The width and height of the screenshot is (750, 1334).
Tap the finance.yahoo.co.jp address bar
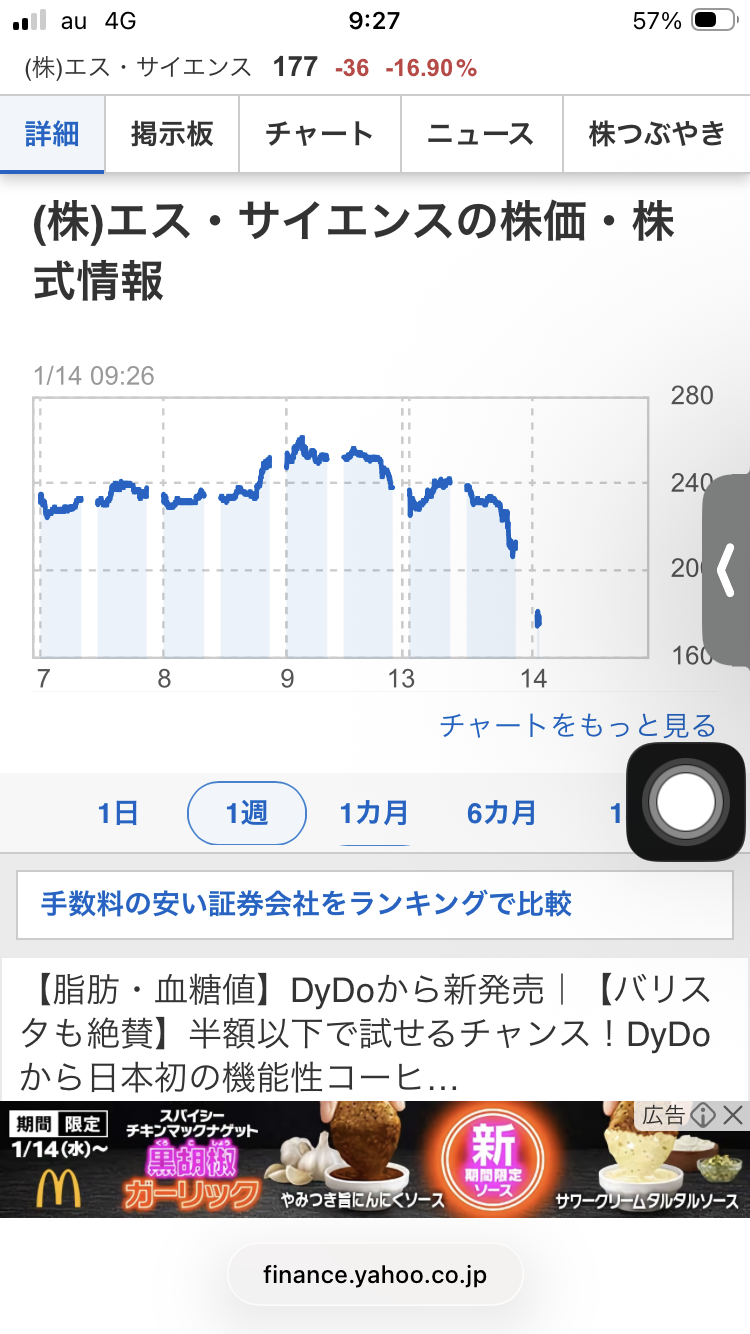(375, 1276)
